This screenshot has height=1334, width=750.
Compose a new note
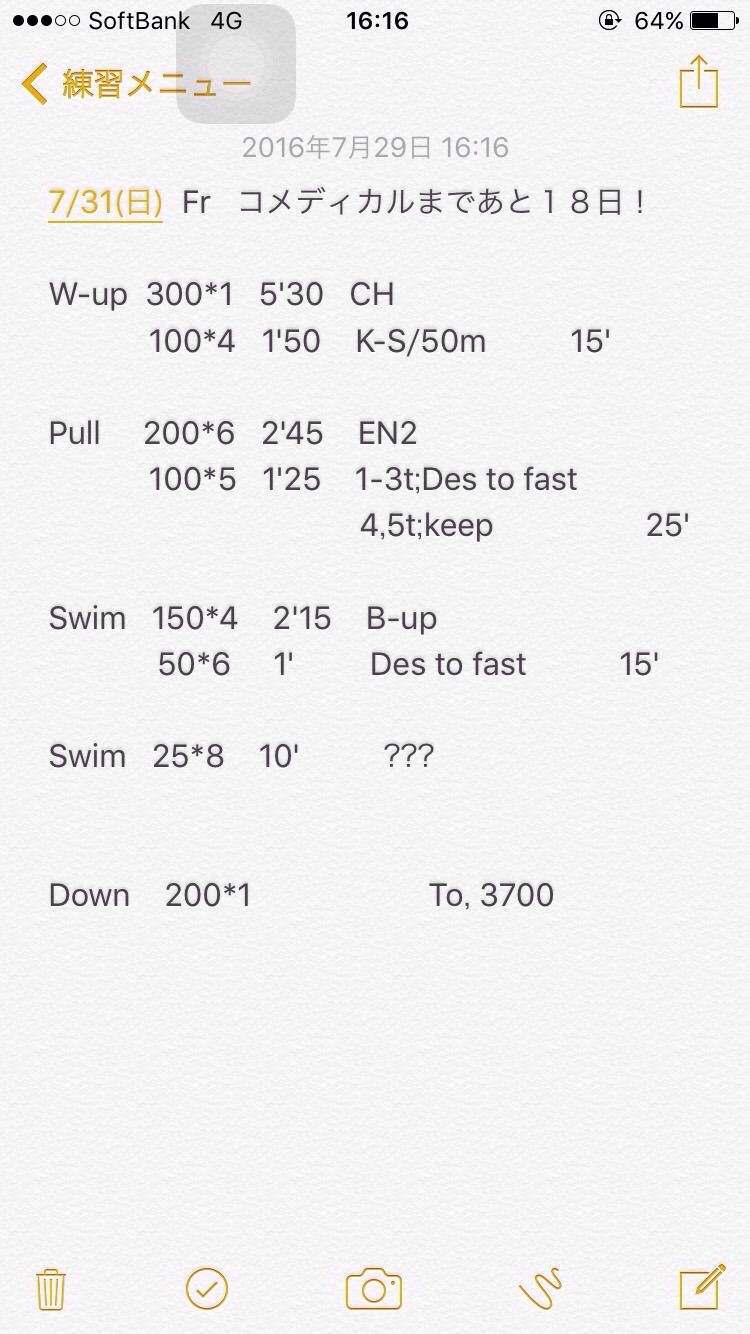click(701, 1286)
